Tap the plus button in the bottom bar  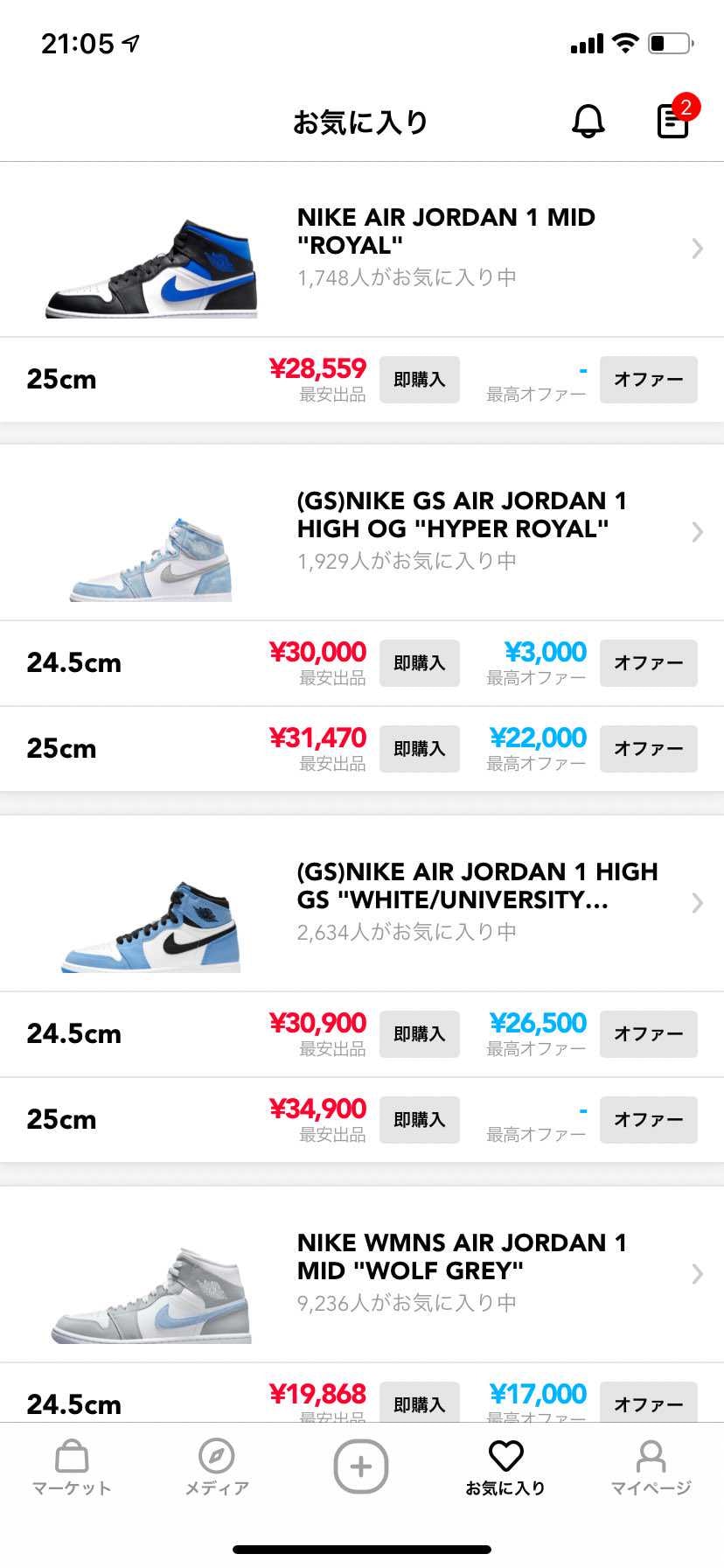point(361,1466)
